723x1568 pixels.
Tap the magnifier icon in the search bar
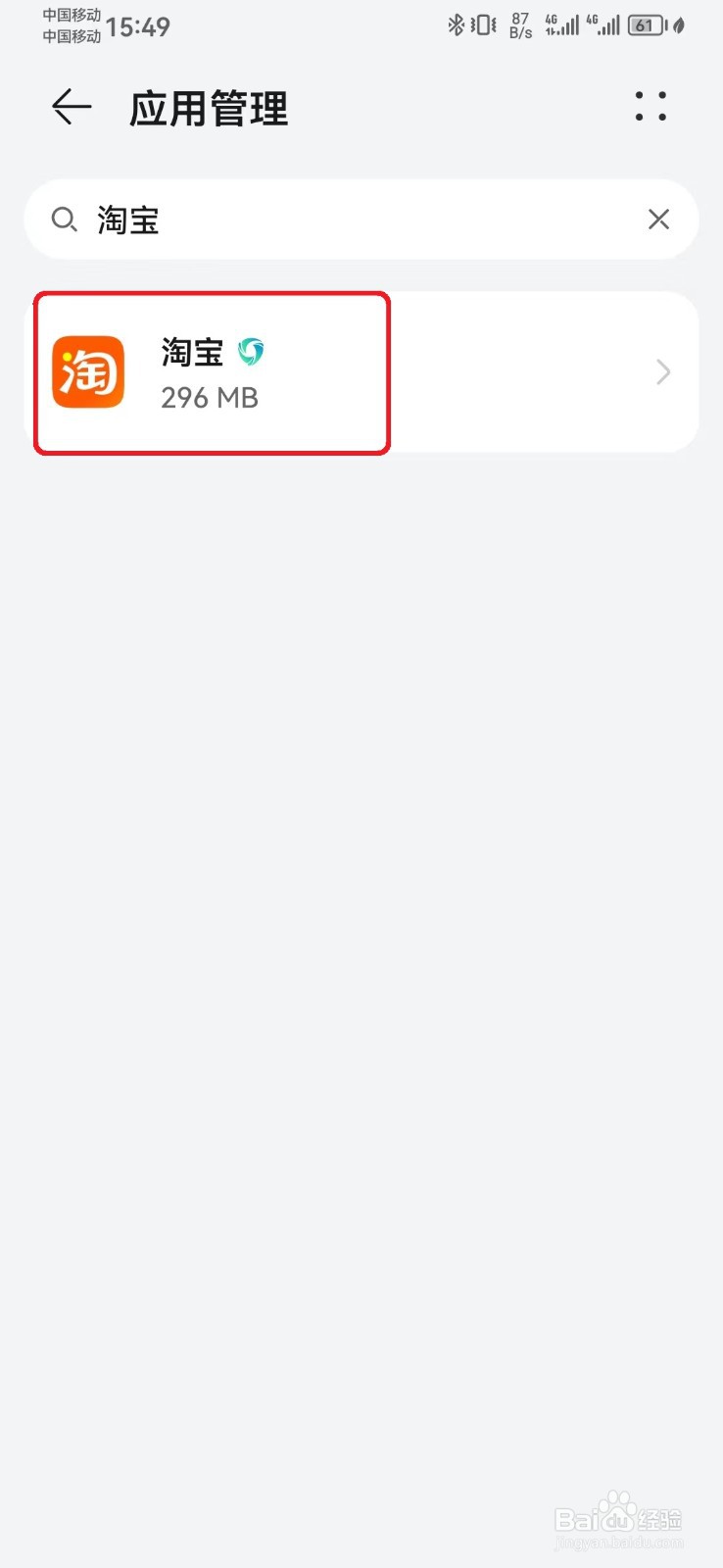[65, 220]
